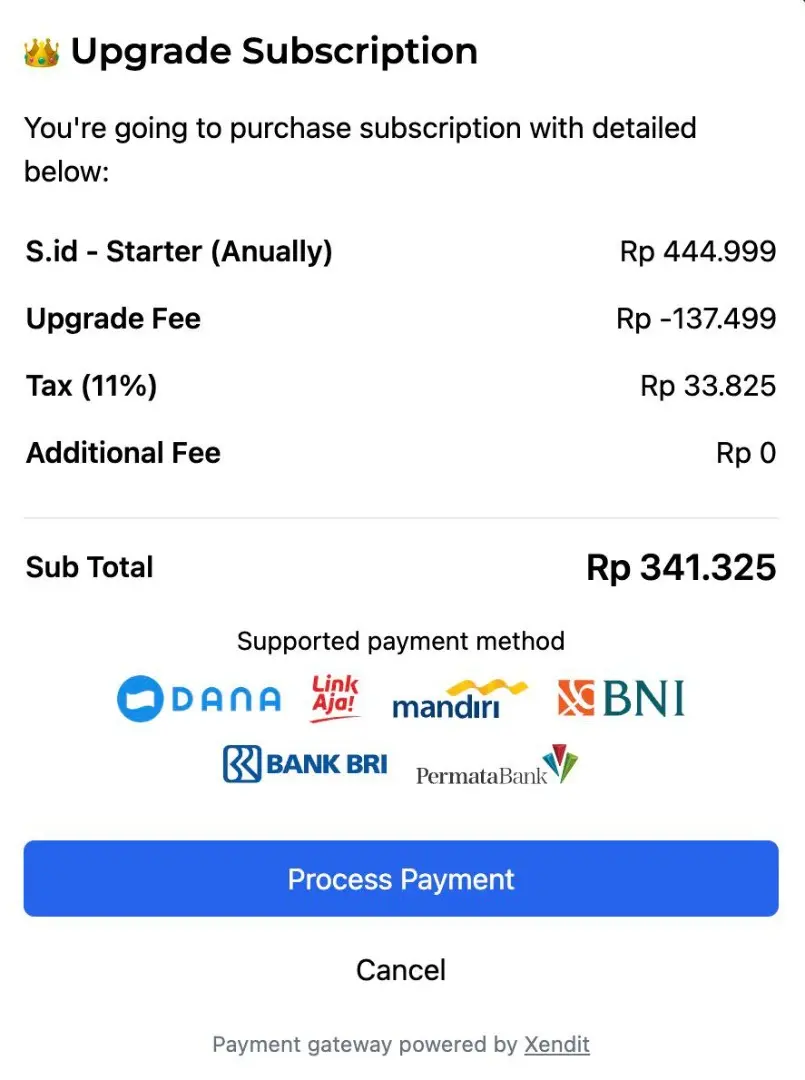Viewport: 805px width, 1080px height.
Task: Tap the Process Payment button
Action: coord(401,879)
